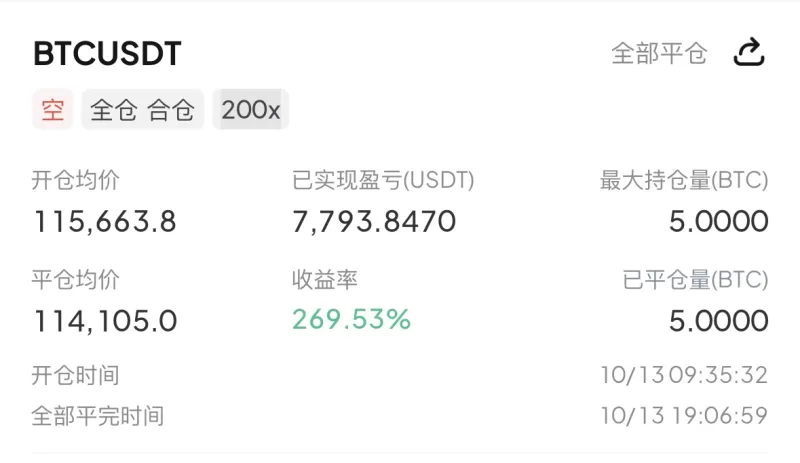Share this BTCUSDT position record
Image resolution: width=800 pixels, height=463 pixels.
pyautogui.click(x=749, y=52)
